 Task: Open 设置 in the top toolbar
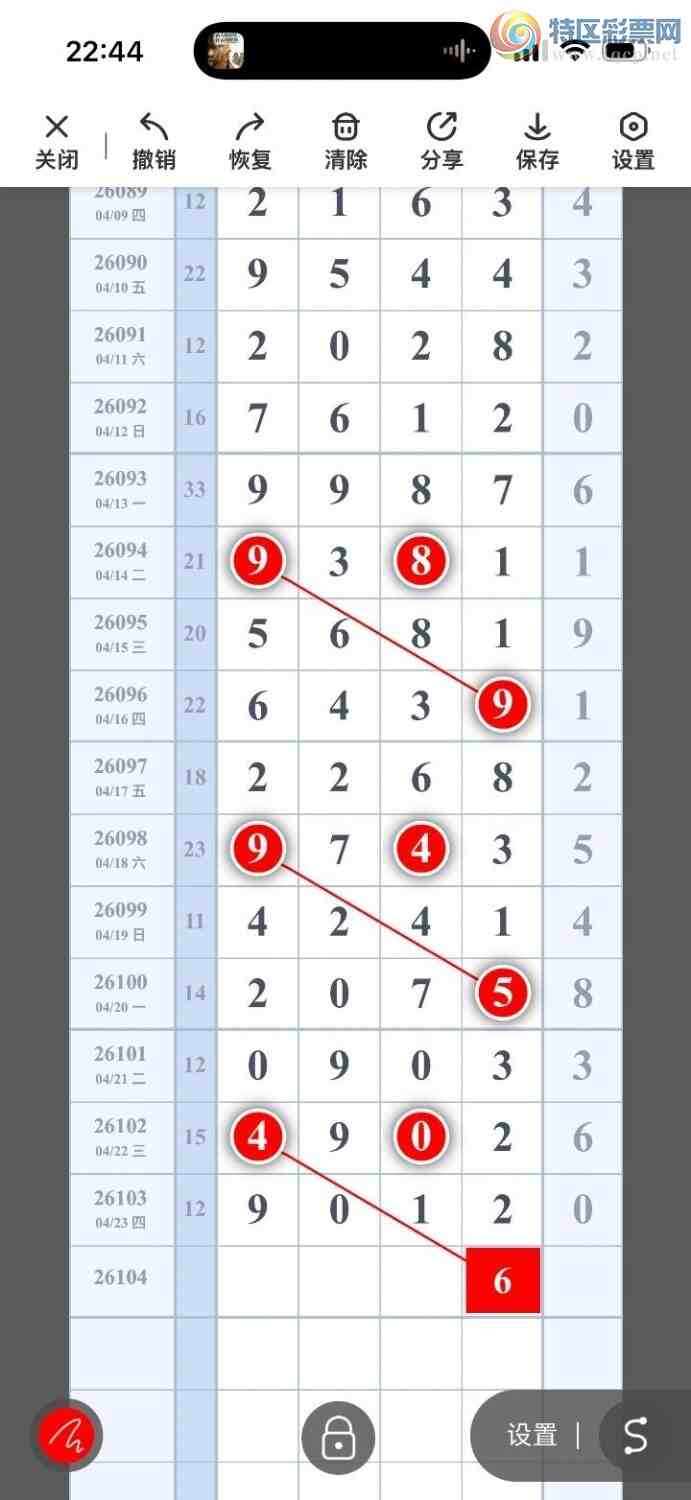633,141
